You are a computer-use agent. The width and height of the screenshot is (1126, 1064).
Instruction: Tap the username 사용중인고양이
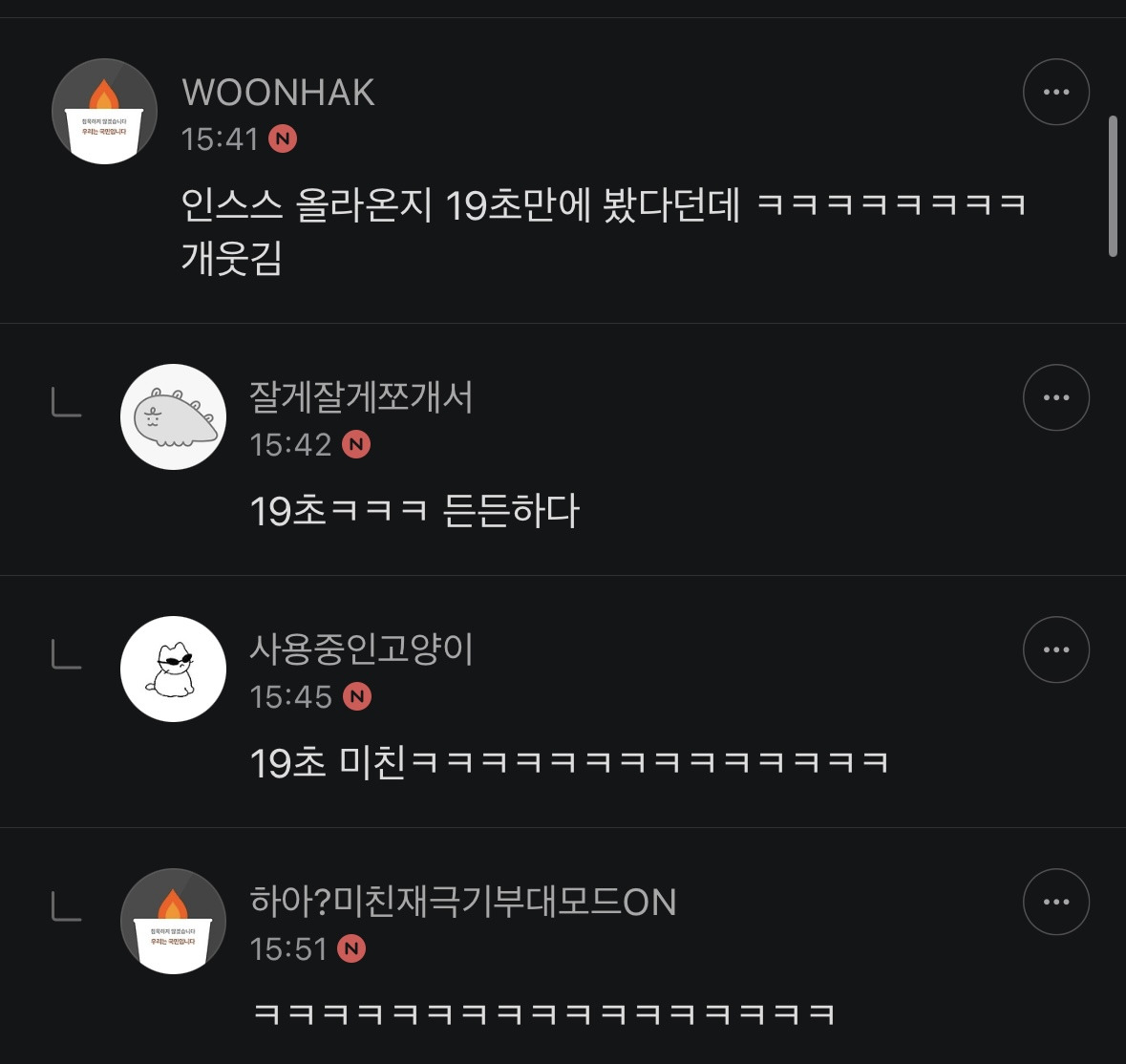point(360,649)
